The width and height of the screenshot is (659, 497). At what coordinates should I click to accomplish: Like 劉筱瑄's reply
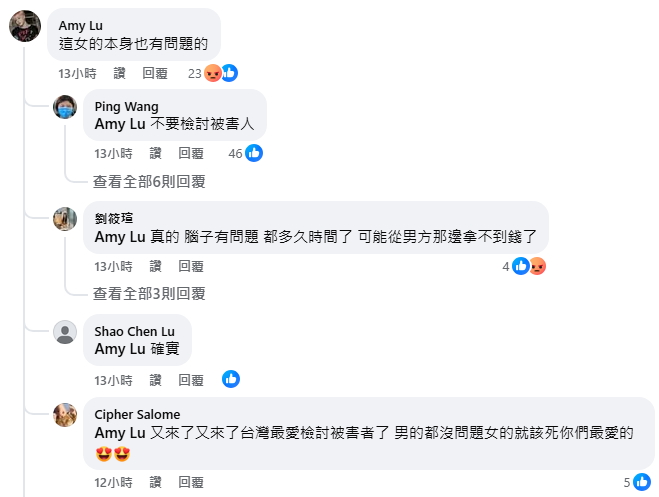[156, 266]
